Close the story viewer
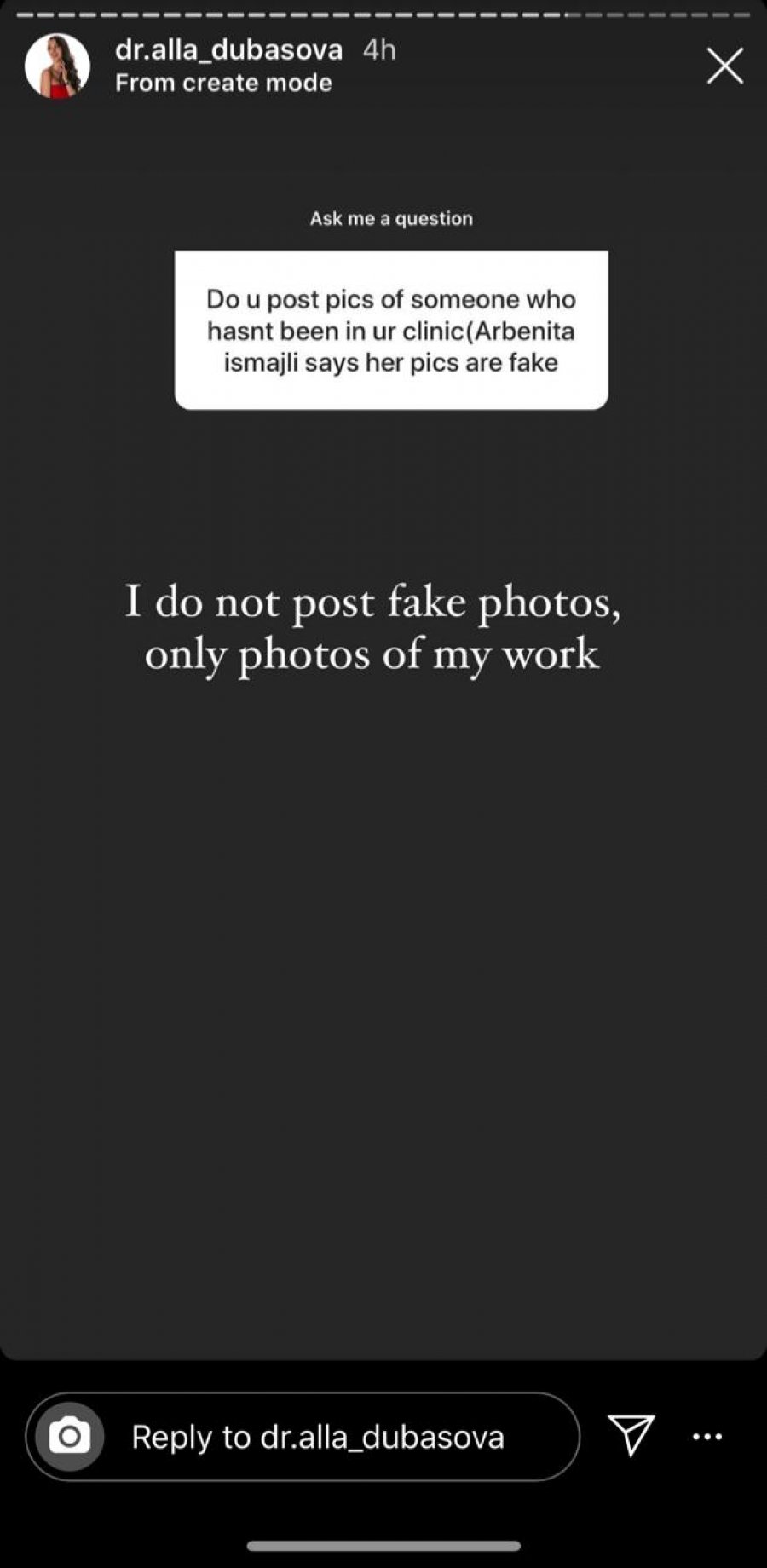This screenshot has height=1568, width=767. click(x=724, y=66)
